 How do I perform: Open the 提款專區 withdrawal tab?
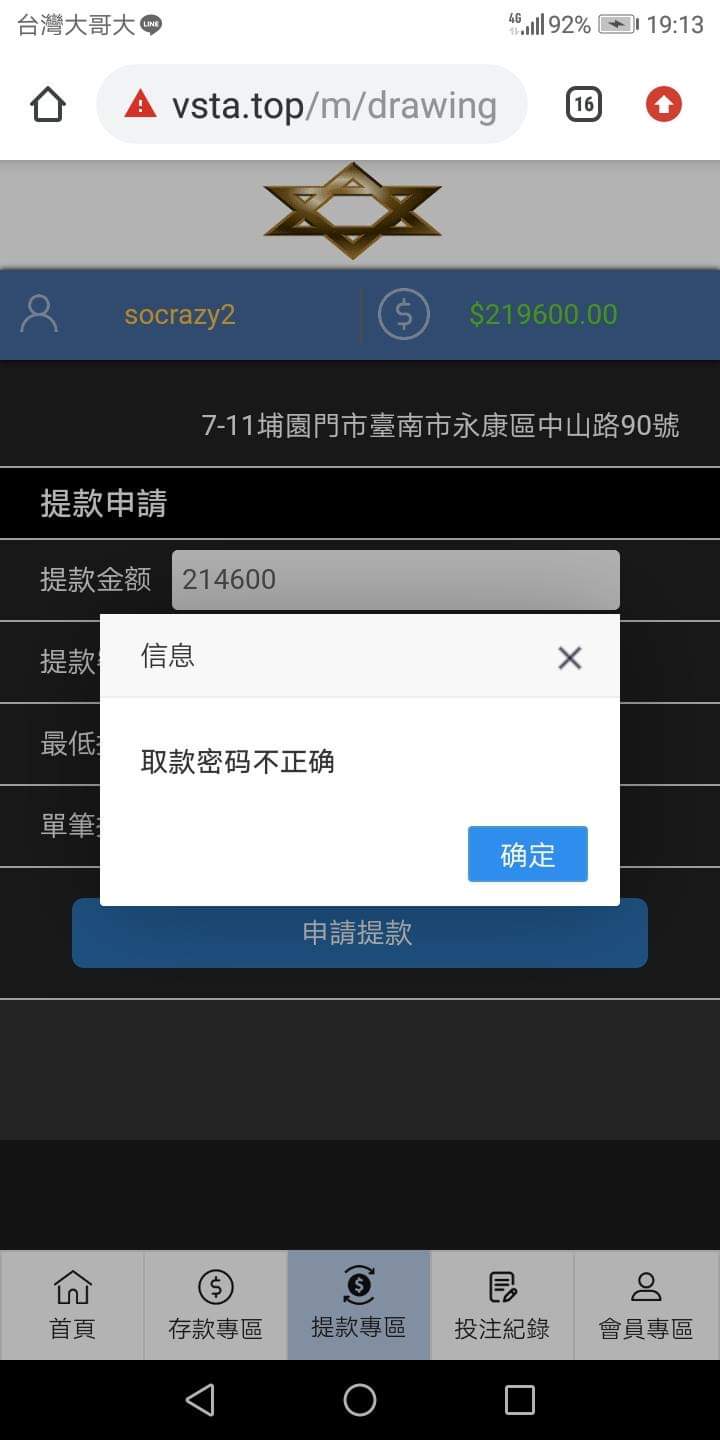358,1305
